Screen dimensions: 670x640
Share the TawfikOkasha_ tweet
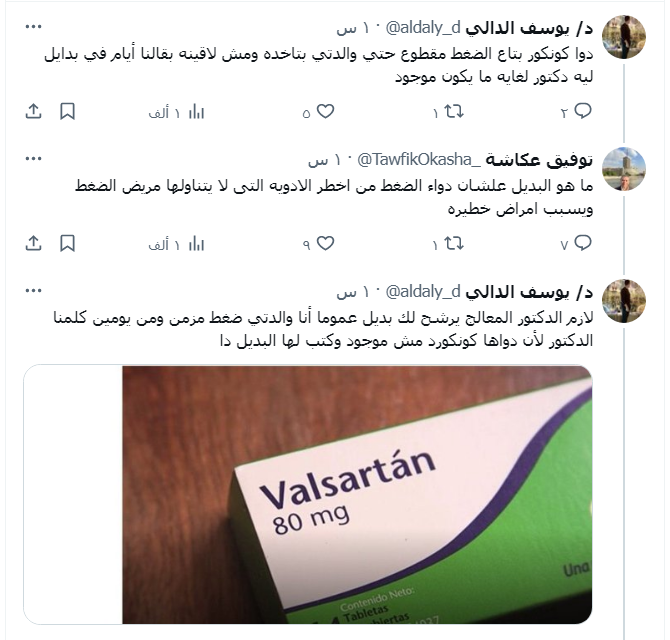click(34, 243)
